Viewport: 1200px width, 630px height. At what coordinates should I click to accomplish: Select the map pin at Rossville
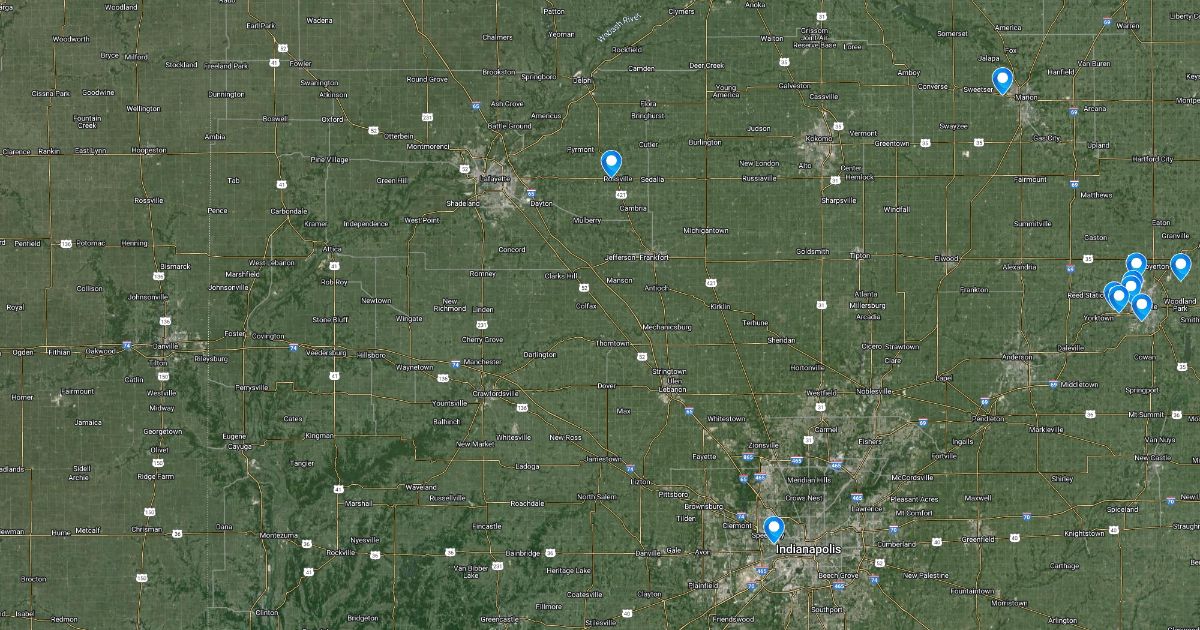coord(612,161)
